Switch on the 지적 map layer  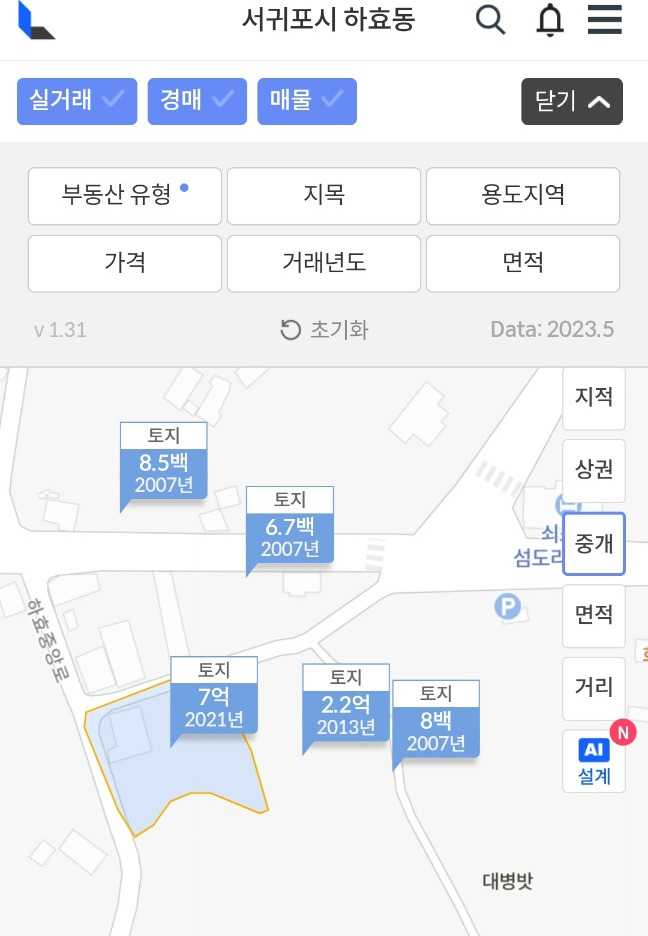click(x=594, y=398)
